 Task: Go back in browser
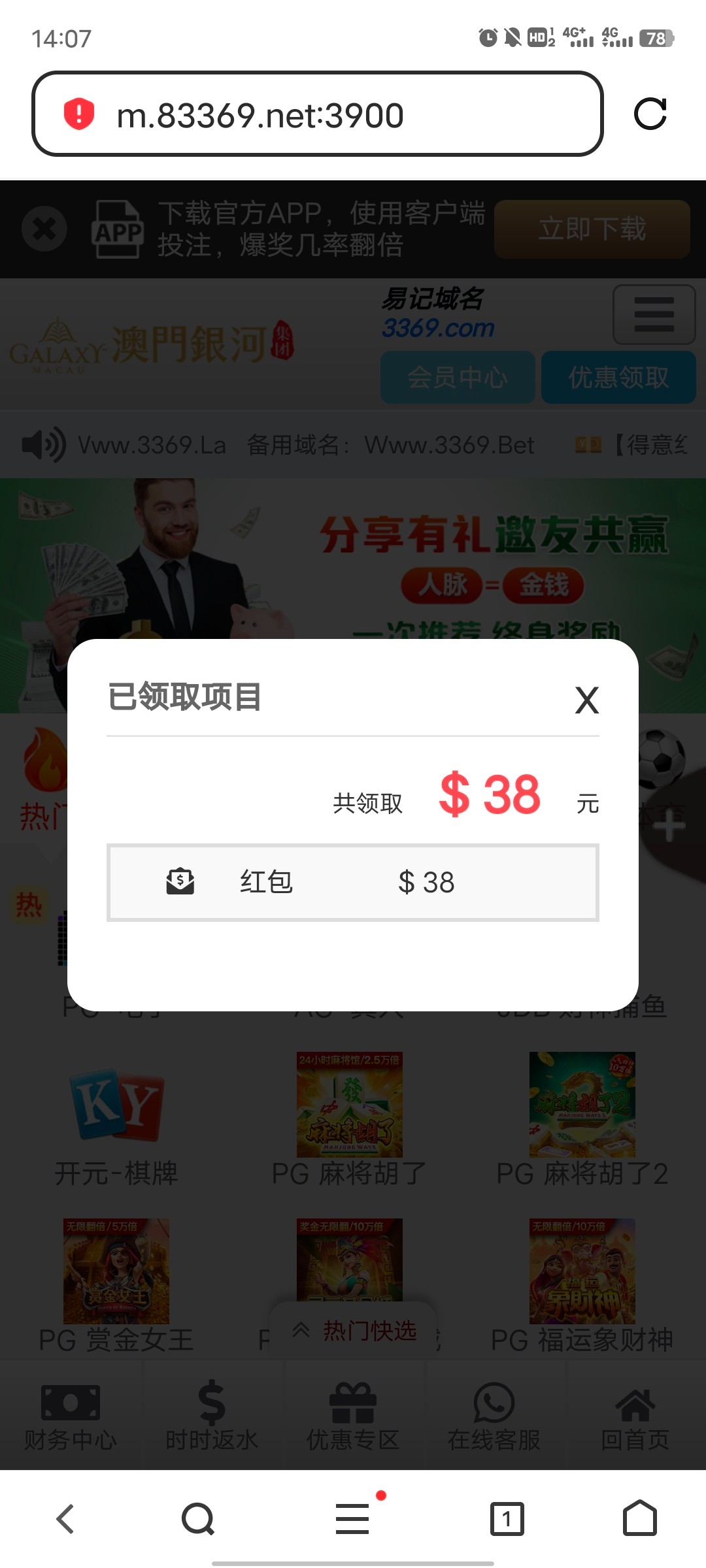(x=65, y=1518)
